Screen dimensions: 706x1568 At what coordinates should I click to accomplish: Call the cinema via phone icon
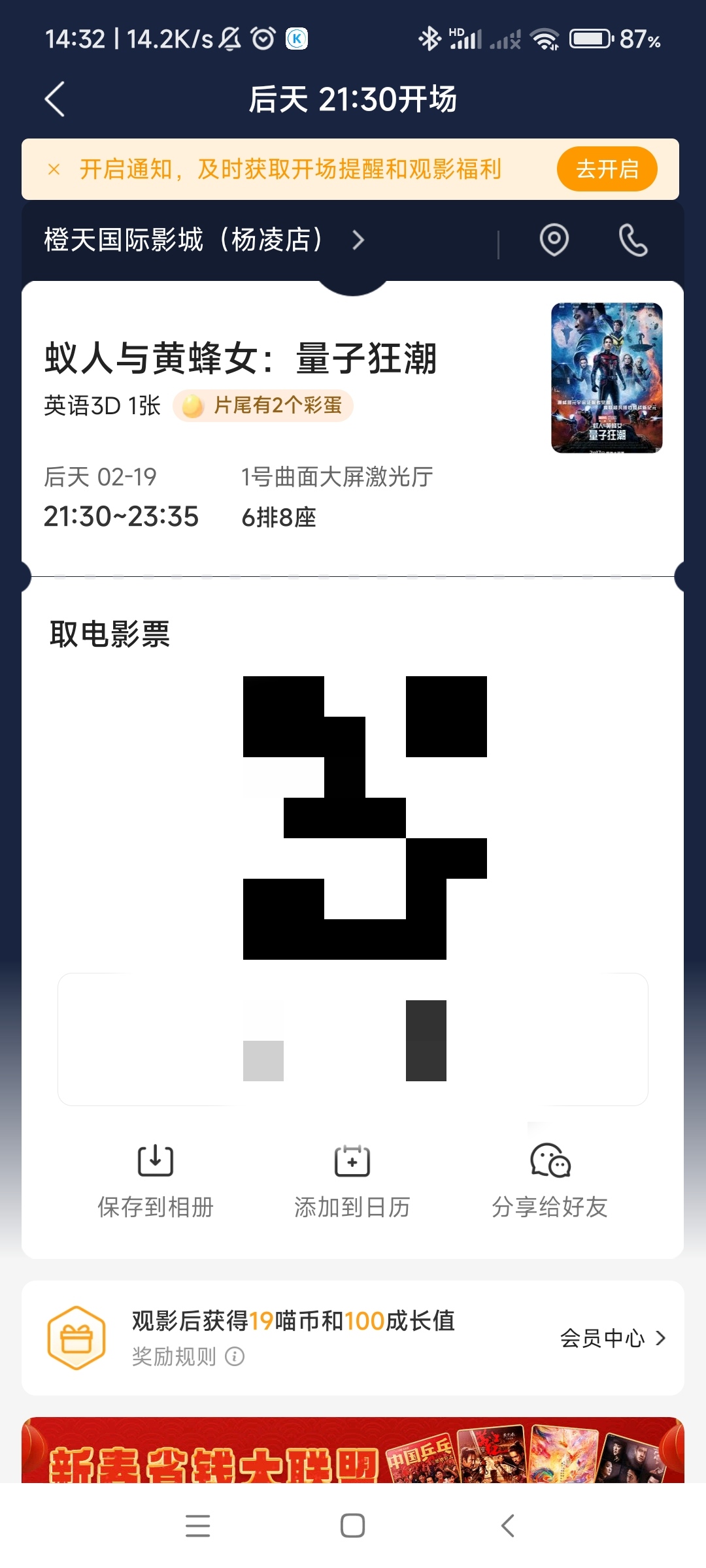point(633,240)
